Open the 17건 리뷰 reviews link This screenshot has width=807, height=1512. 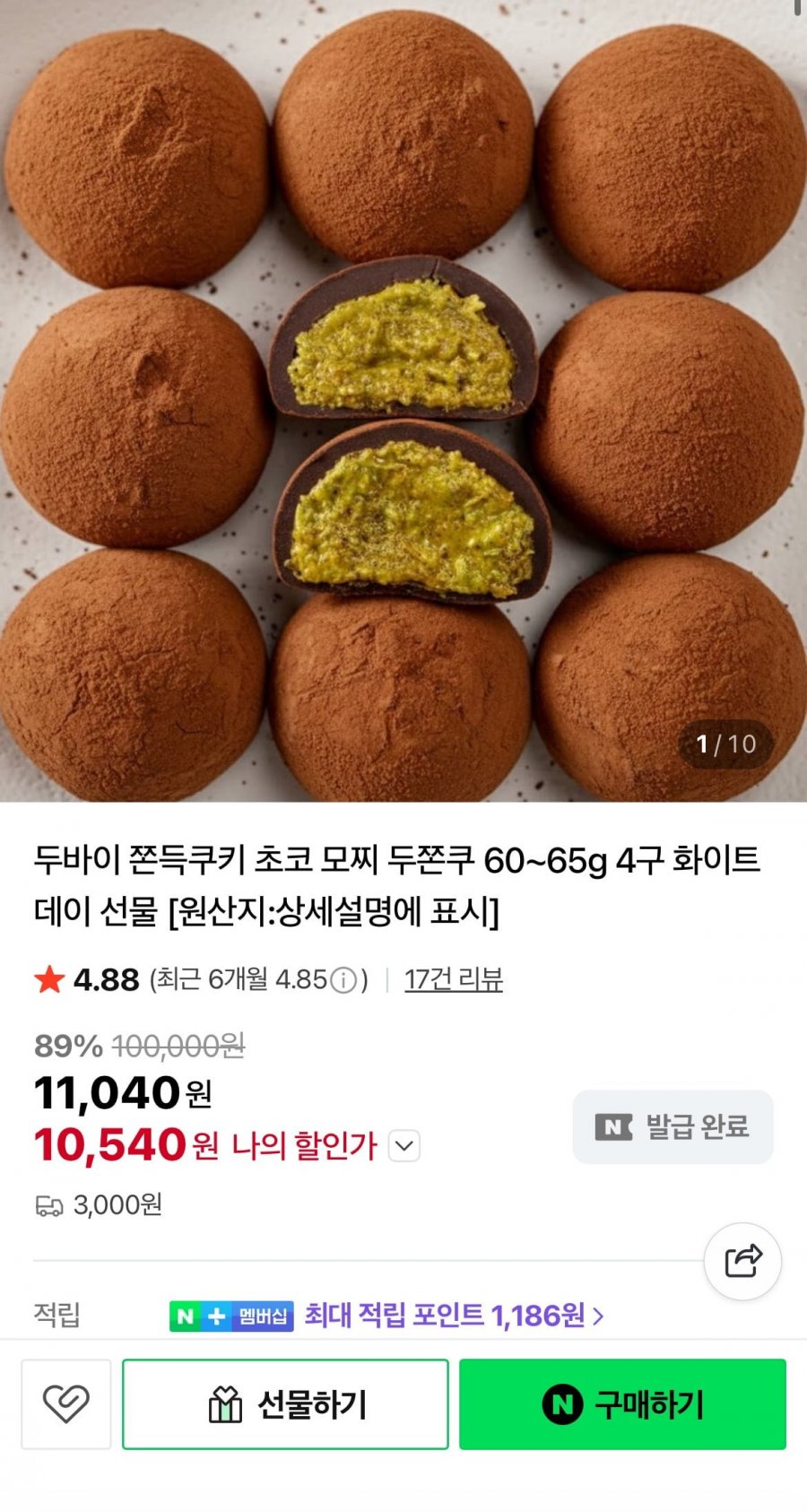point(453,979)
